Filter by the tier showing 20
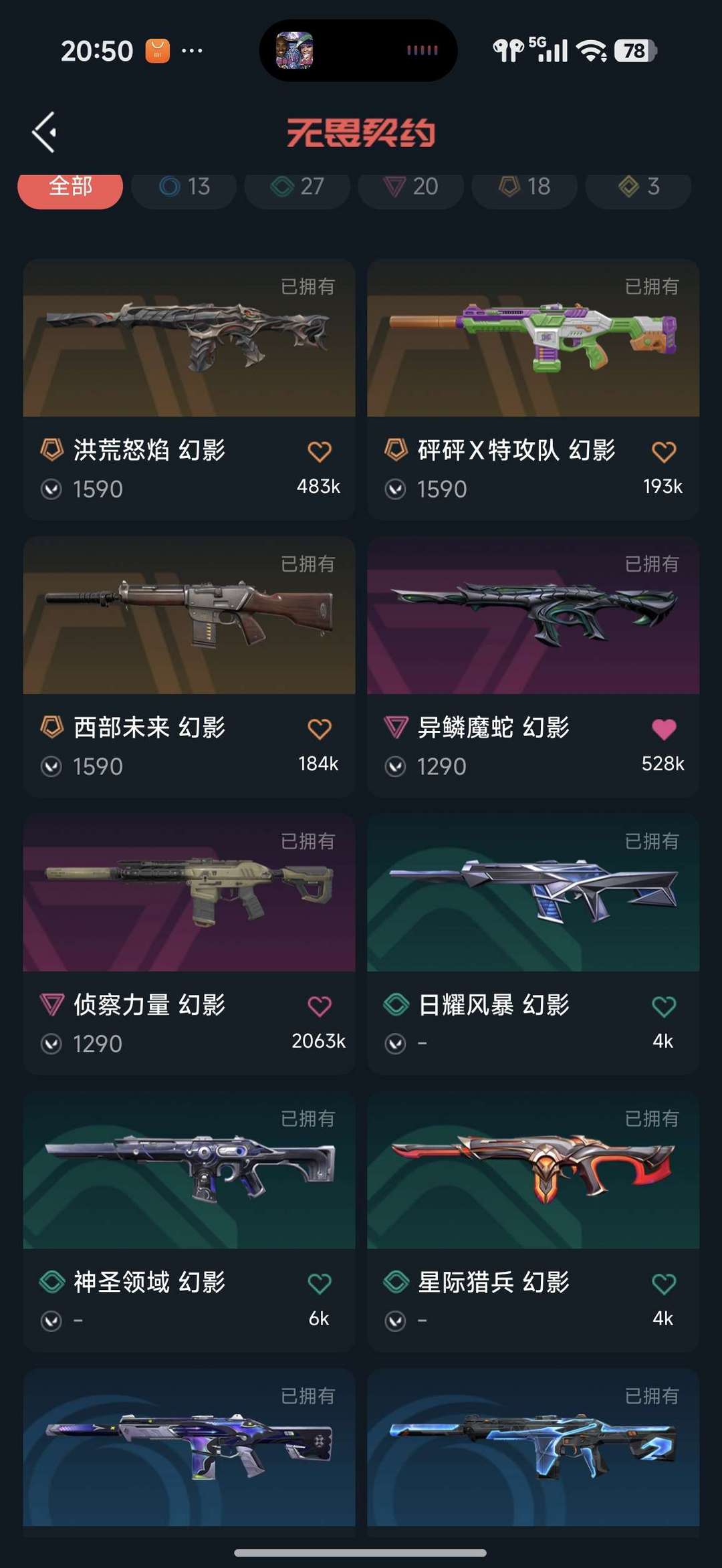The image size is (722, 1568). 411,188
